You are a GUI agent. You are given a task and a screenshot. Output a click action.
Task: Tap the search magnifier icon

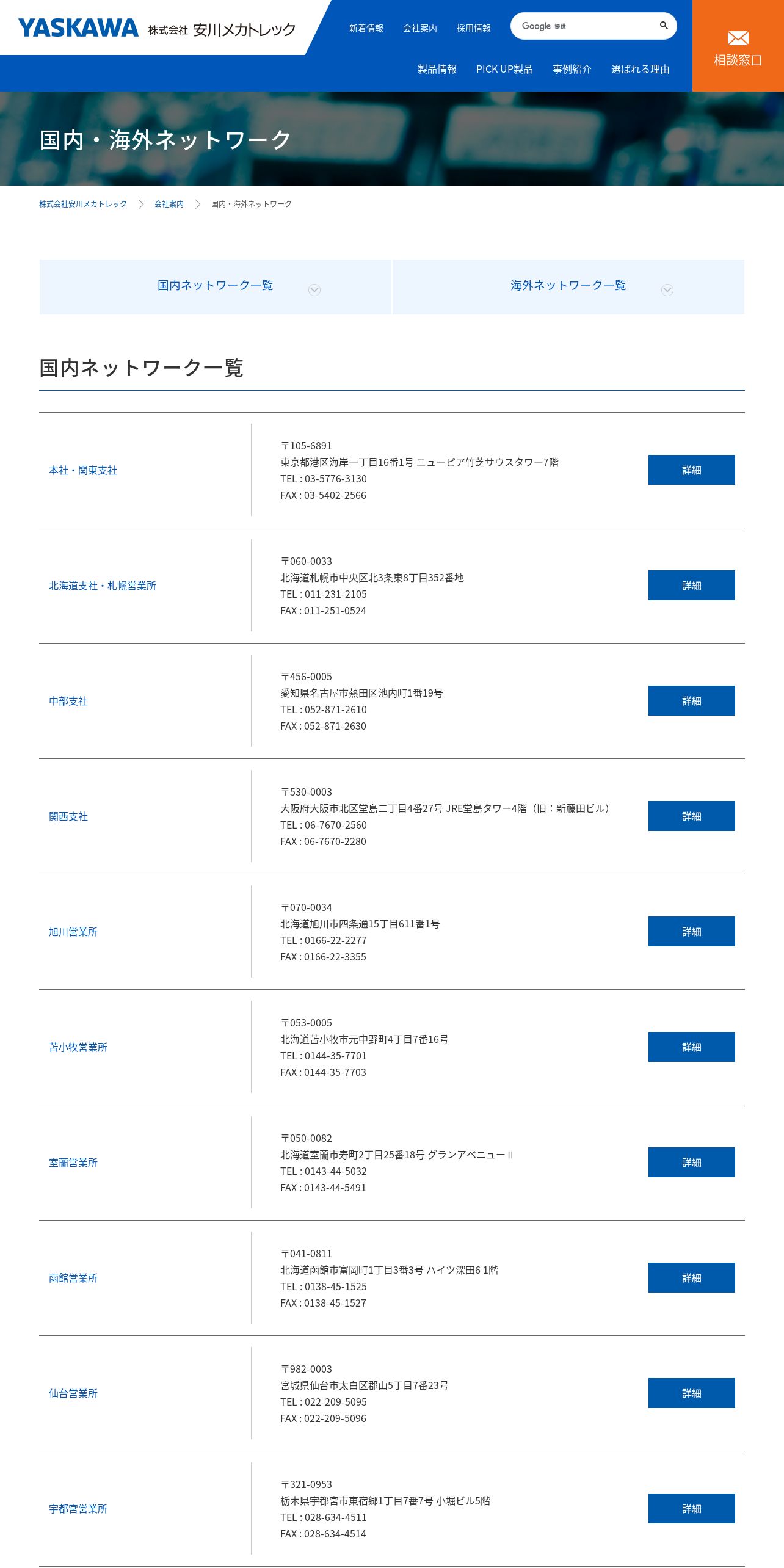664,26
